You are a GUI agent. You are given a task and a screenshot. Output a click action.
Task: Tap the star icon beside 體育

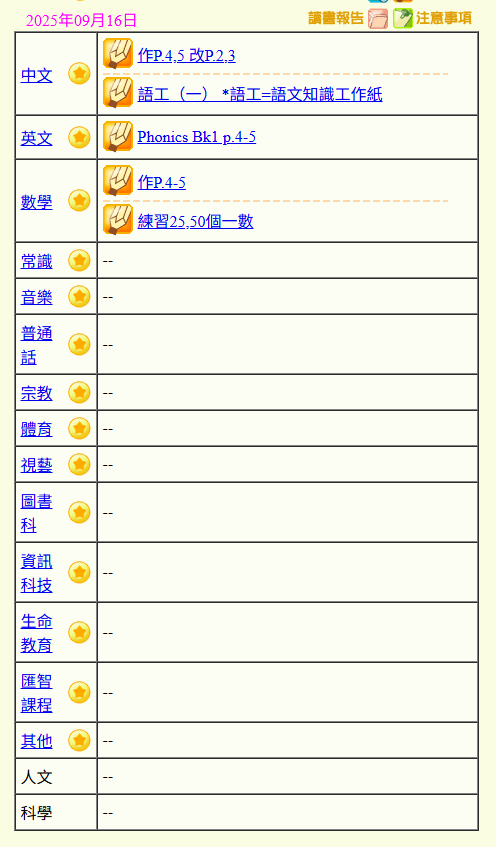(79, 428)
